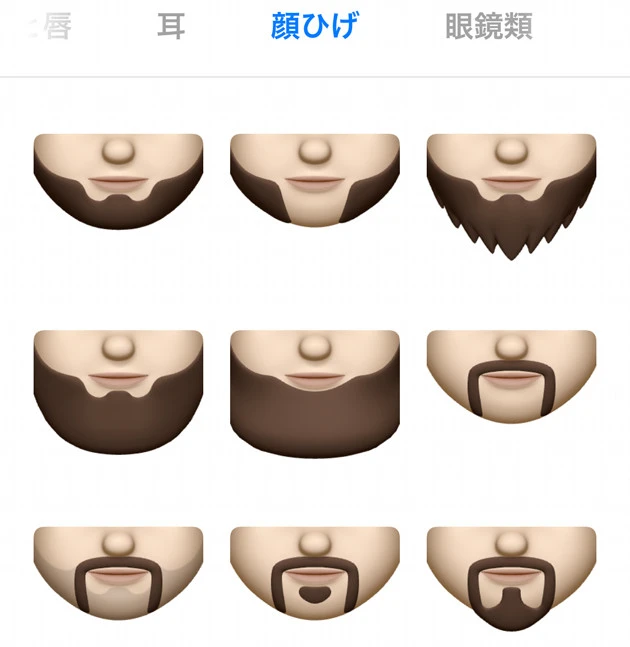Switch to the 耳 (ears) tab
Viewport: 630px width, 647px height.
[x=171, y=27]
